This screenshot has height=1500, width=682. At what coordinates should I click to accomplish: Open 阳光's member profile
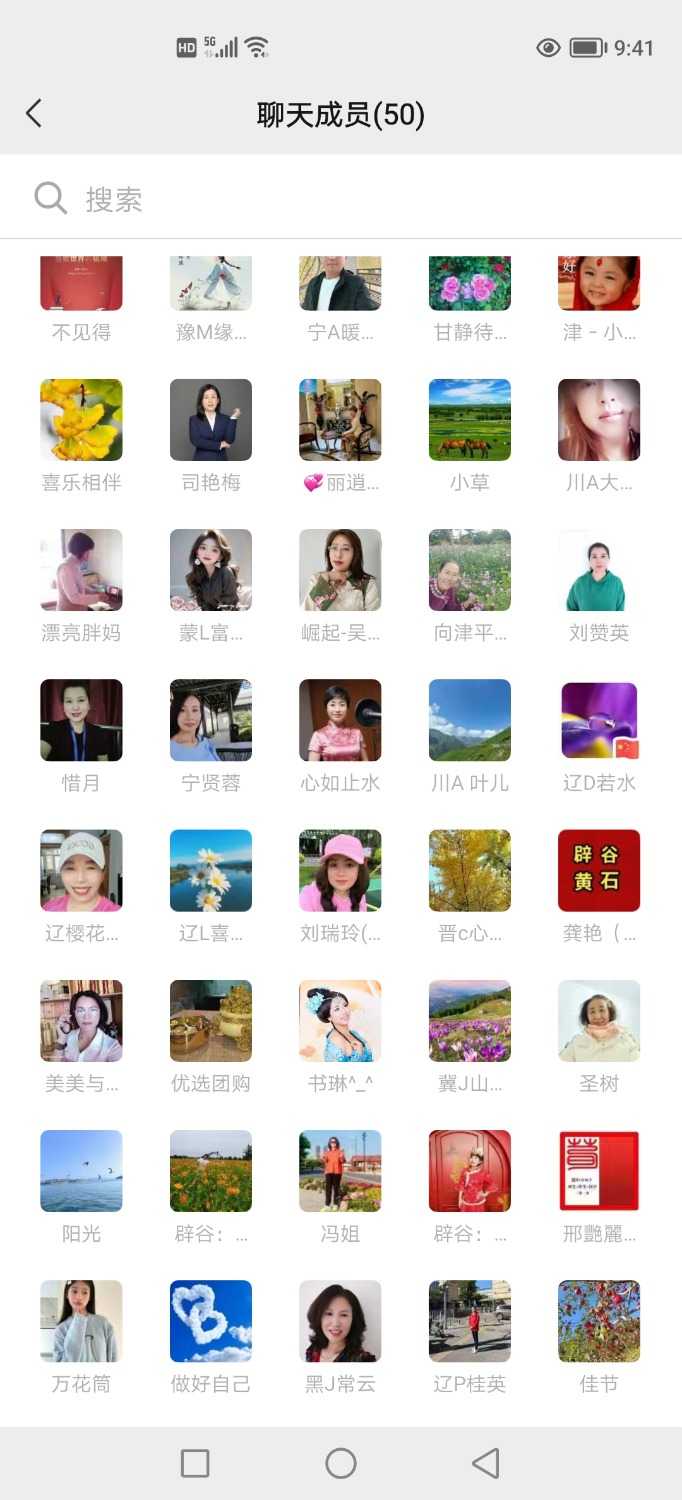click(x=81, y=1171)
